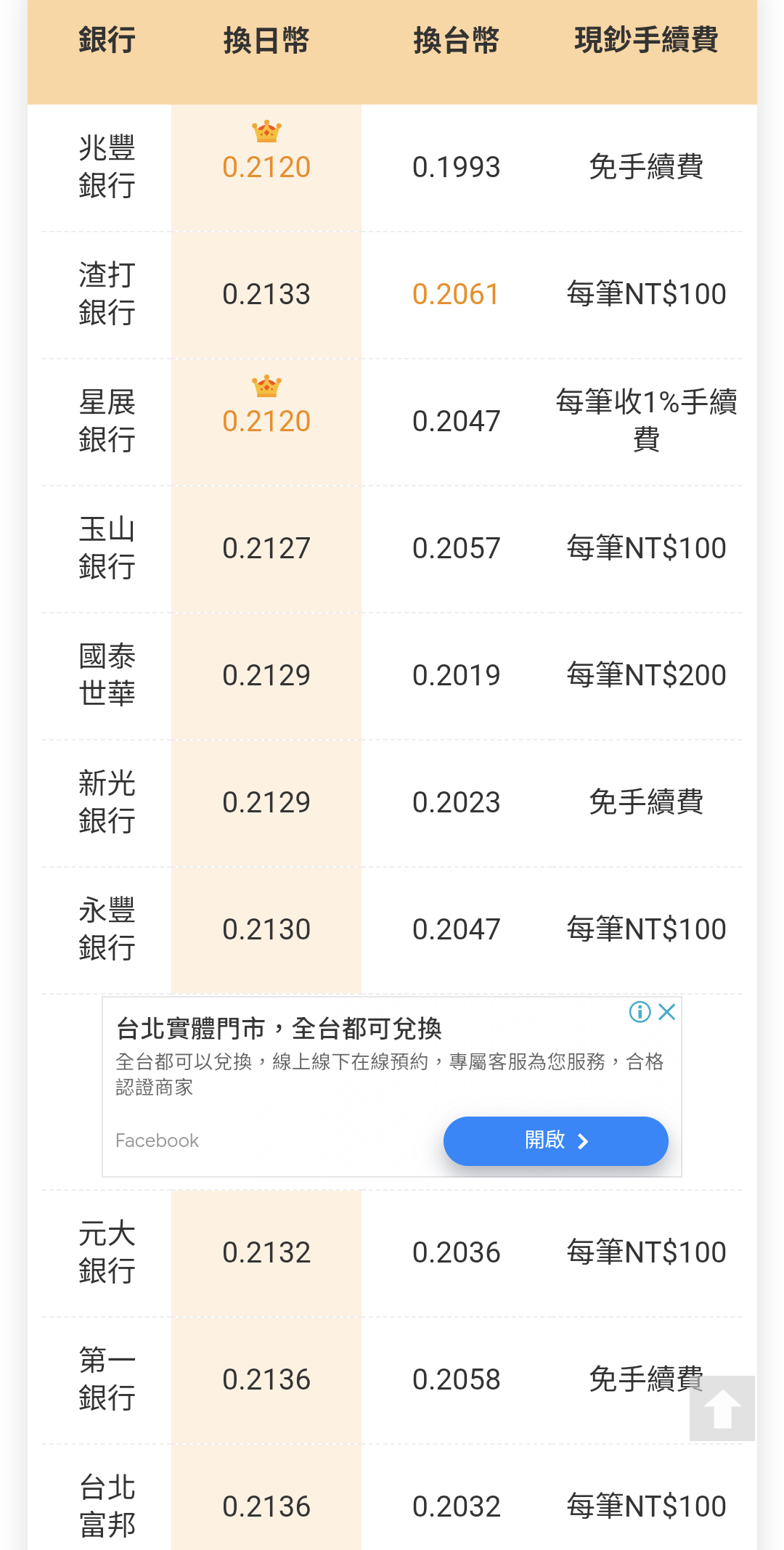Screen dimensions: 784x1550
Task: Tap the scroll-to-top arrow button
Action: [722, 1408]
